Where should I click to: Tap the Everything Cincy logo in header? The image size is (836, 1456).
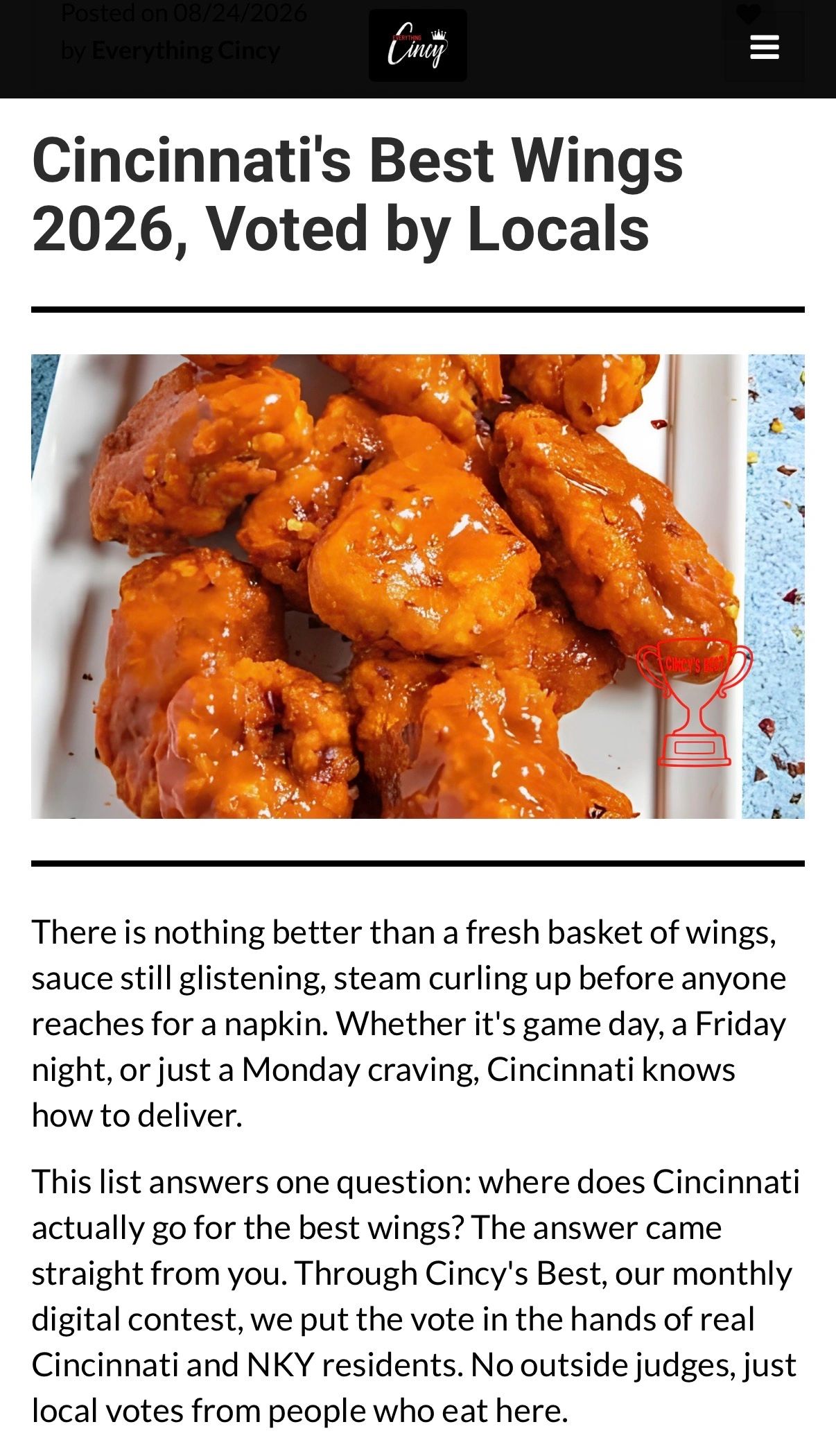pyautogui.click(x=417, y=46)
